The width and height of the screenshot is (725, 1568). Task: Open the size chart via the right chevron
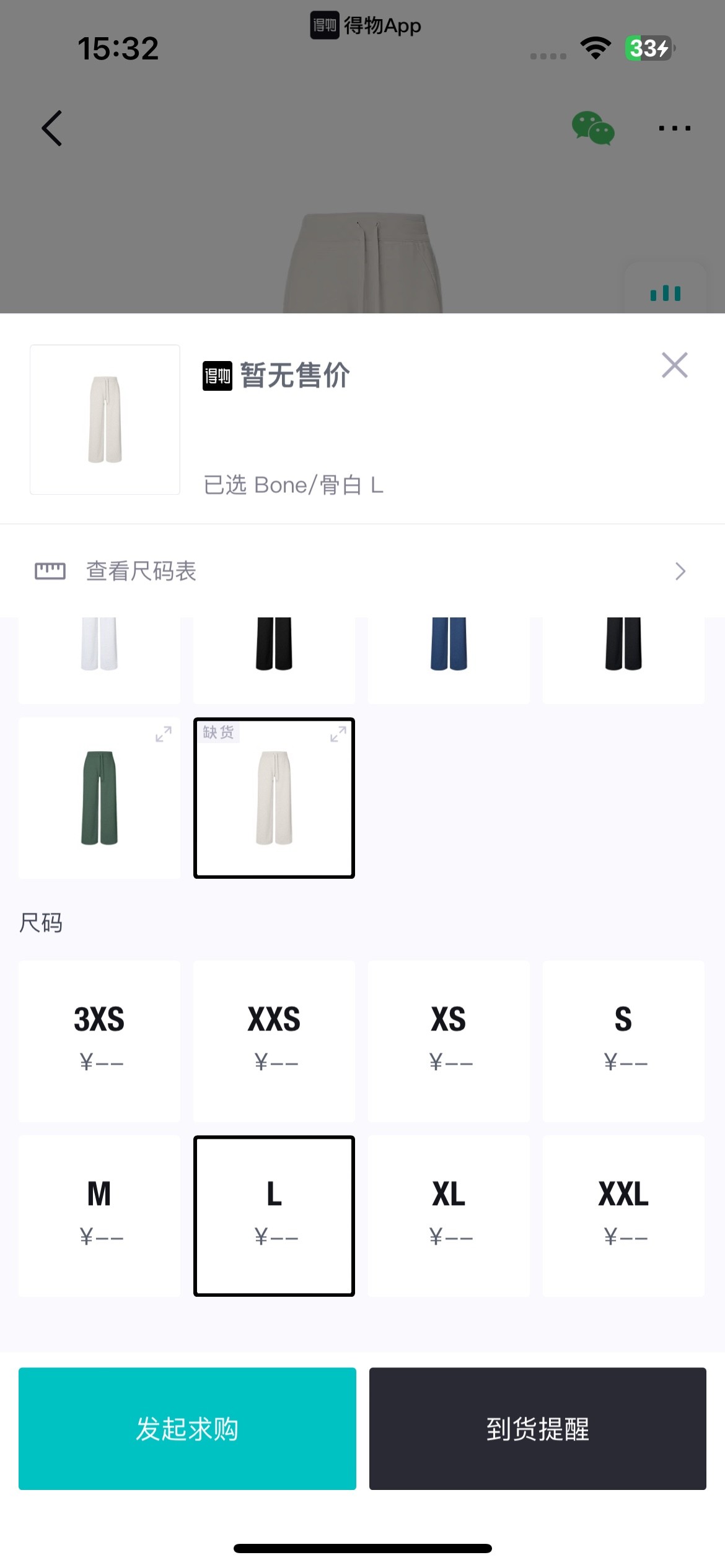[x=680, y=570]
